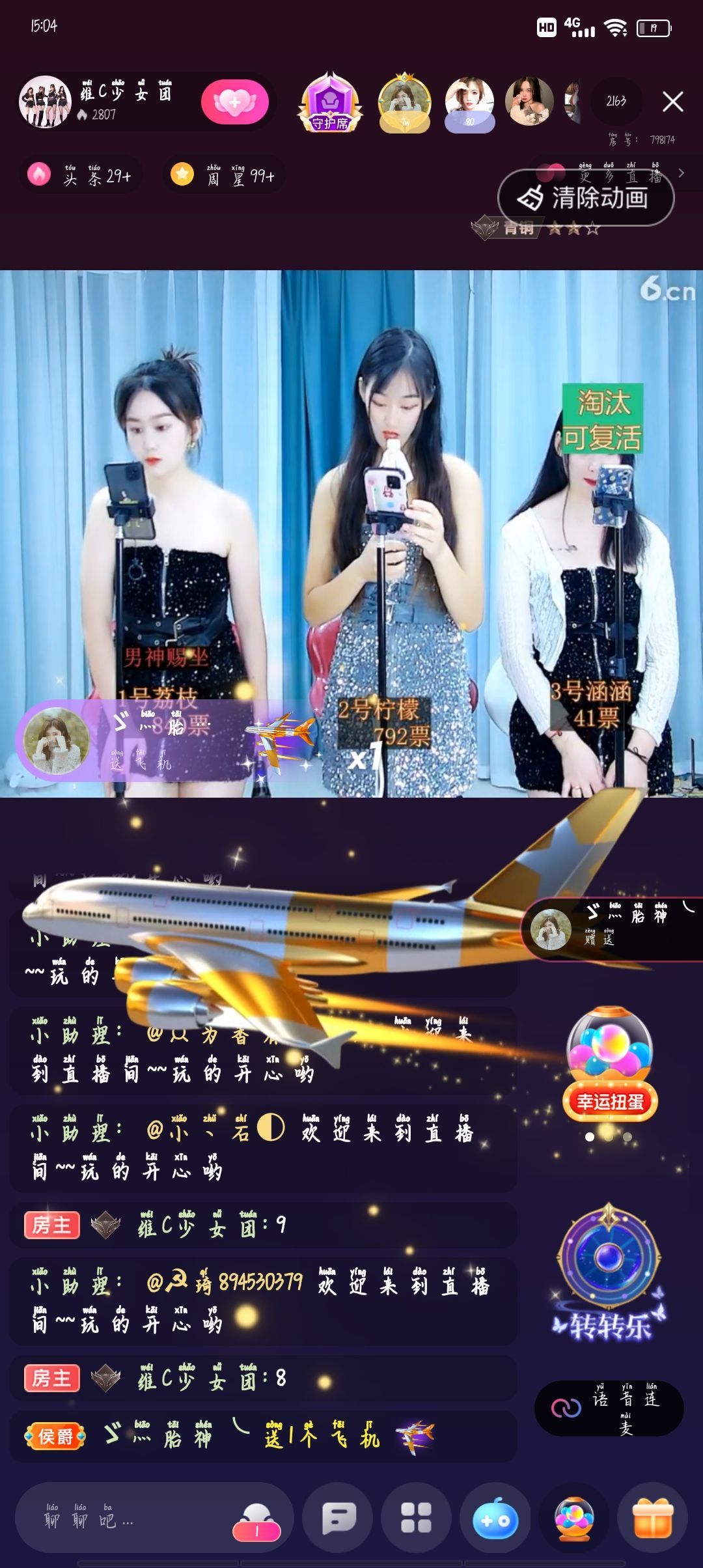Open the 周星 99+ chip

coord(225,175)
